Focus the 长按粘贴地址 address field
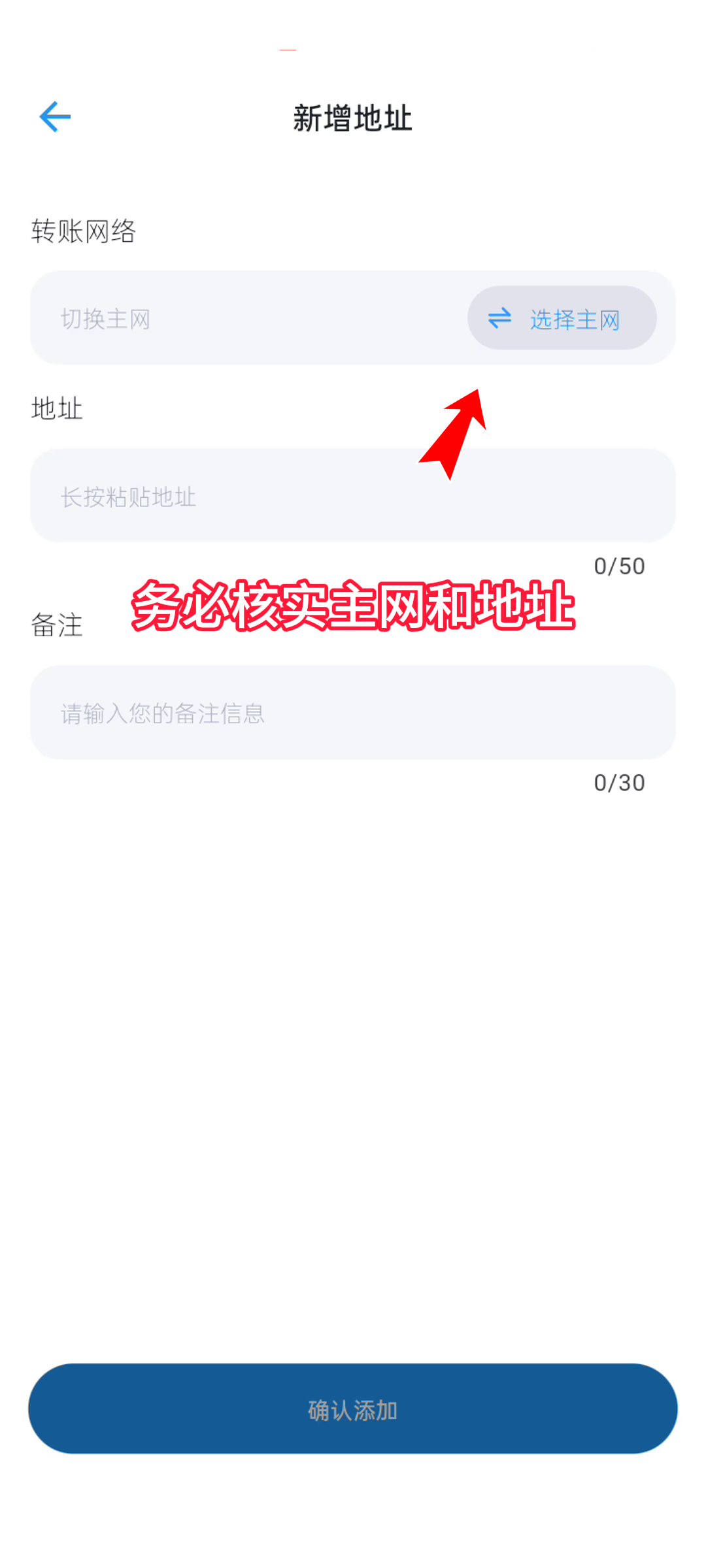Image resolution: width=706 pixels, height=1568 pixels. [x=353, y=497]
